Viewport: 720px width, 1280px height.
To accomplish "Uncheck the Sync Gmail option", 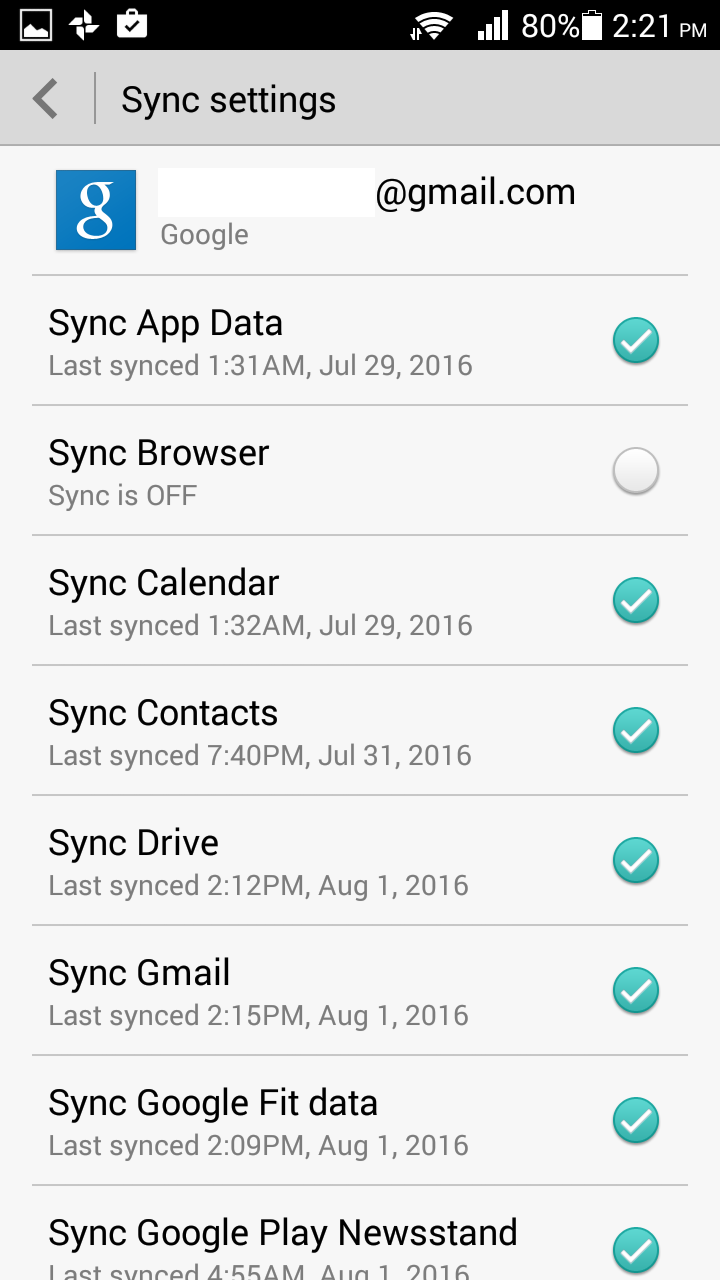I will click(x=635, y=991).
